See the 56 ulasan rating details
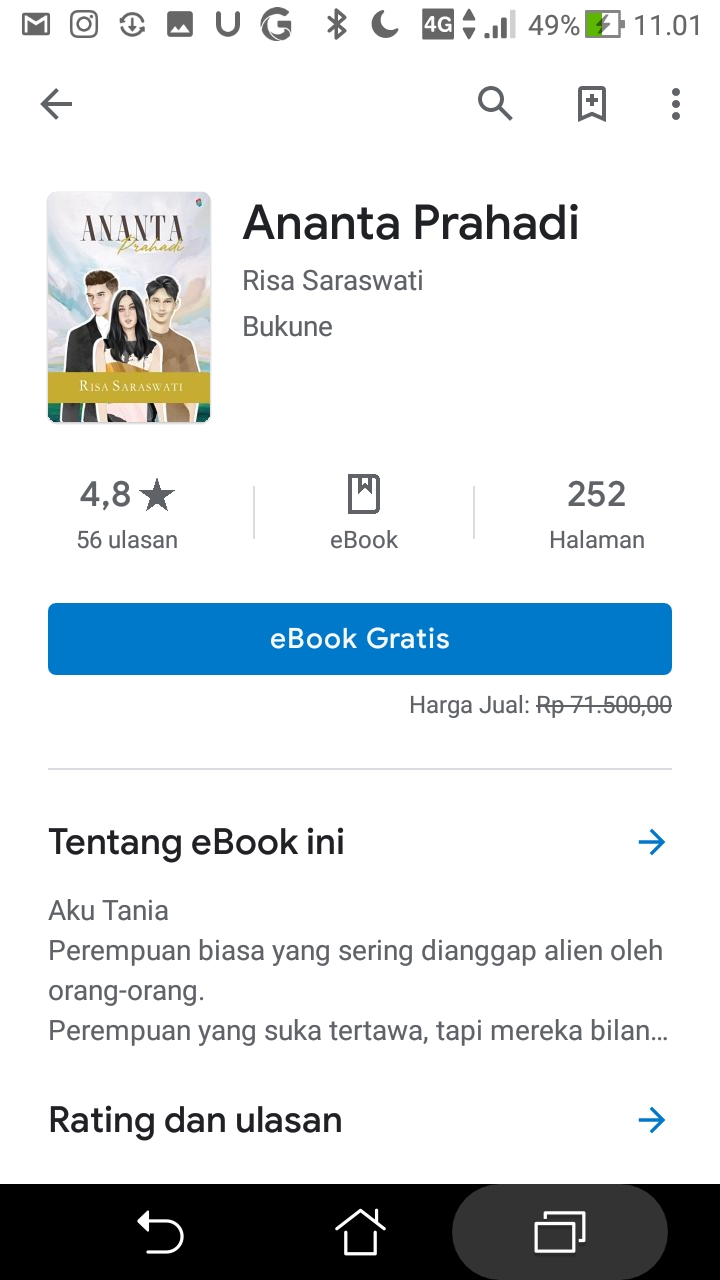This screenshot has width=720, height=1280. point(127,514)
